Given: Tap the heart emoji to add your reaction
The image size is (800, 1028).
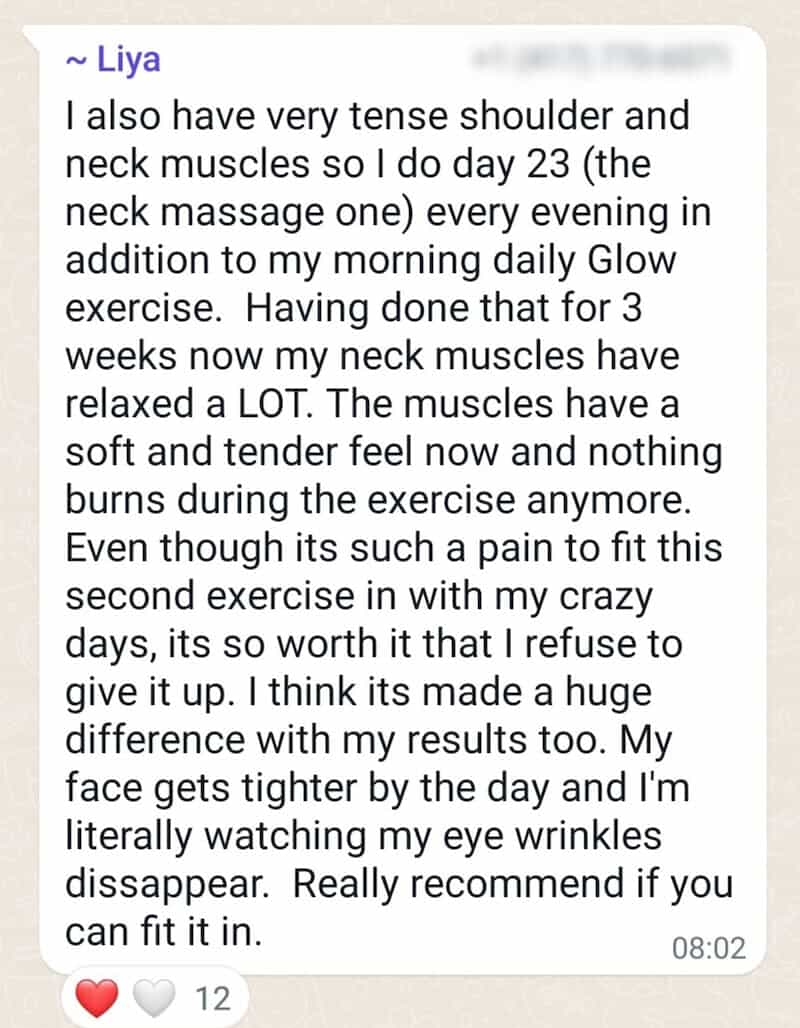Looking at the screenshot, I should (x=97, y=995).
